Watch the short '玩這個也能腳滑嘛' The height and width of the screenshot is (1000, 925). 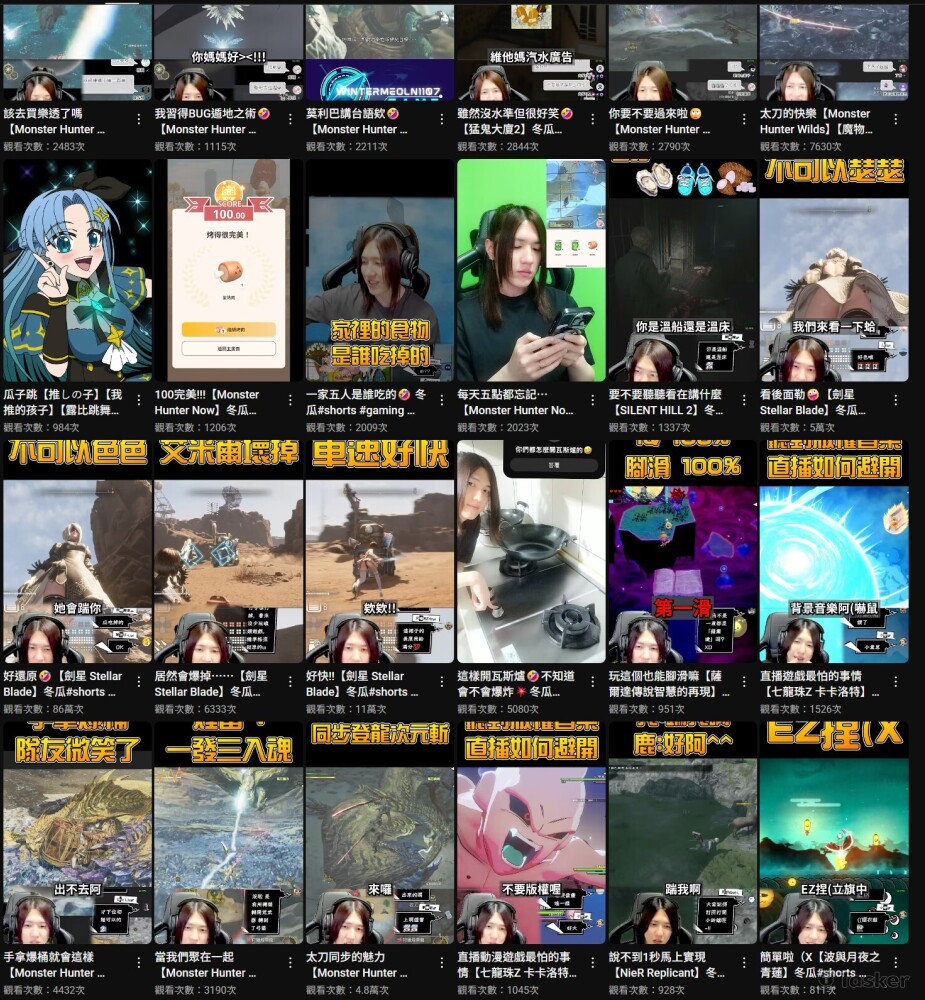pyautogui.click(x=682, y=552)
